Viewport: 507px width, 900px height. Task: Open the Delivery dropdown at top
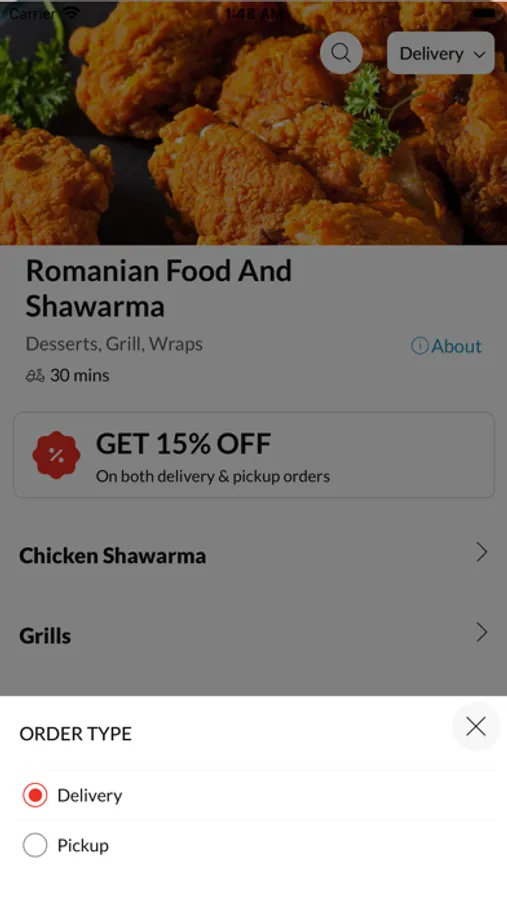tap(440, 53)
